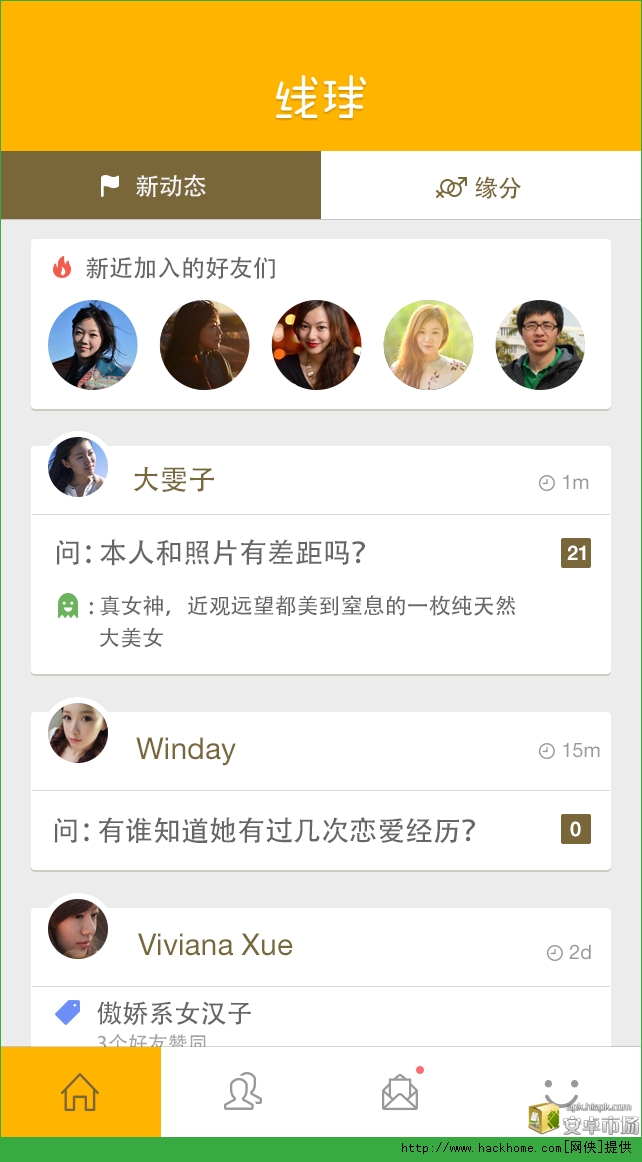The height and width of the screenshot is (1162, 642).
Task: Open the 傲娇系女汉子 tag
Action: coord(174,1014)
